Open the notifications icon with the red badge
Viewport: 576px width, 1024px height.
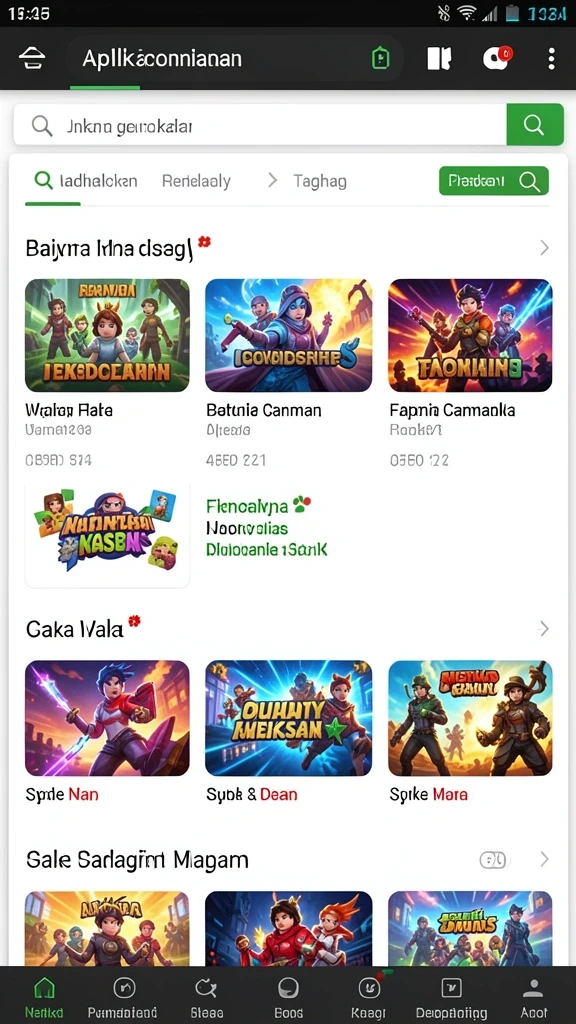click(498, 57)
